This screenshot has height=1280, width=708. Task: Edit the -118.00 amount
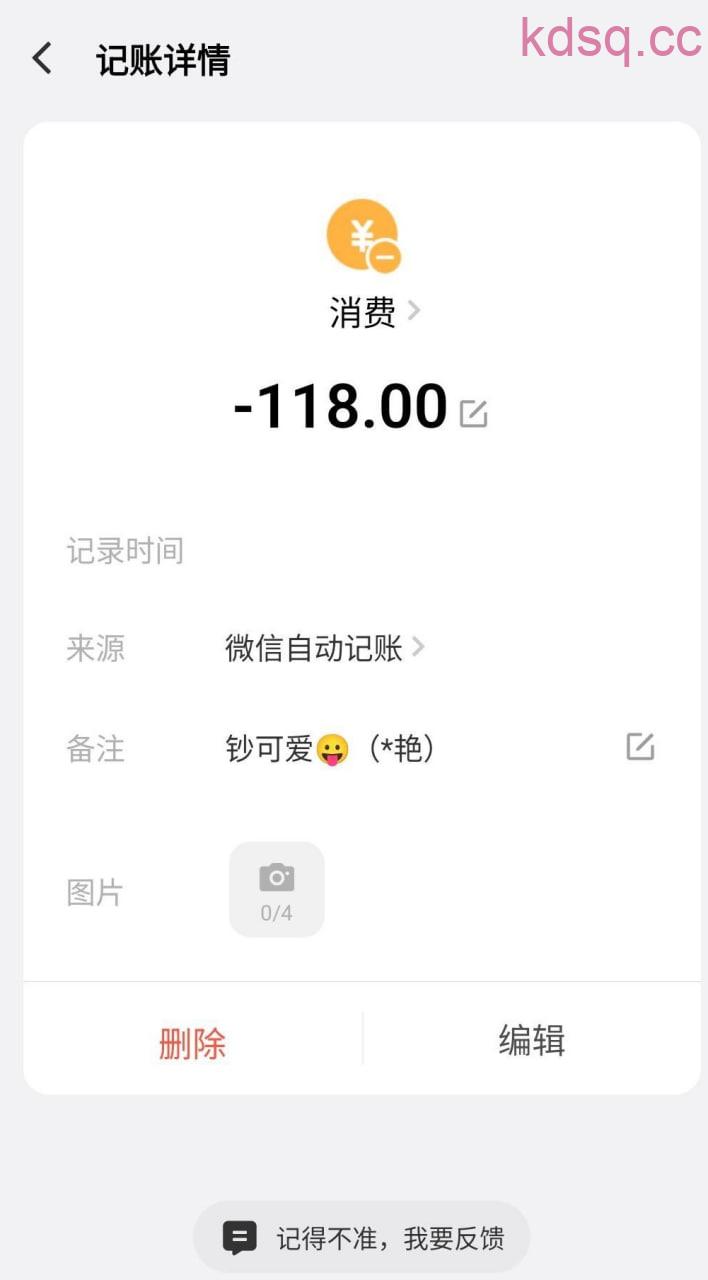point(473,413)
